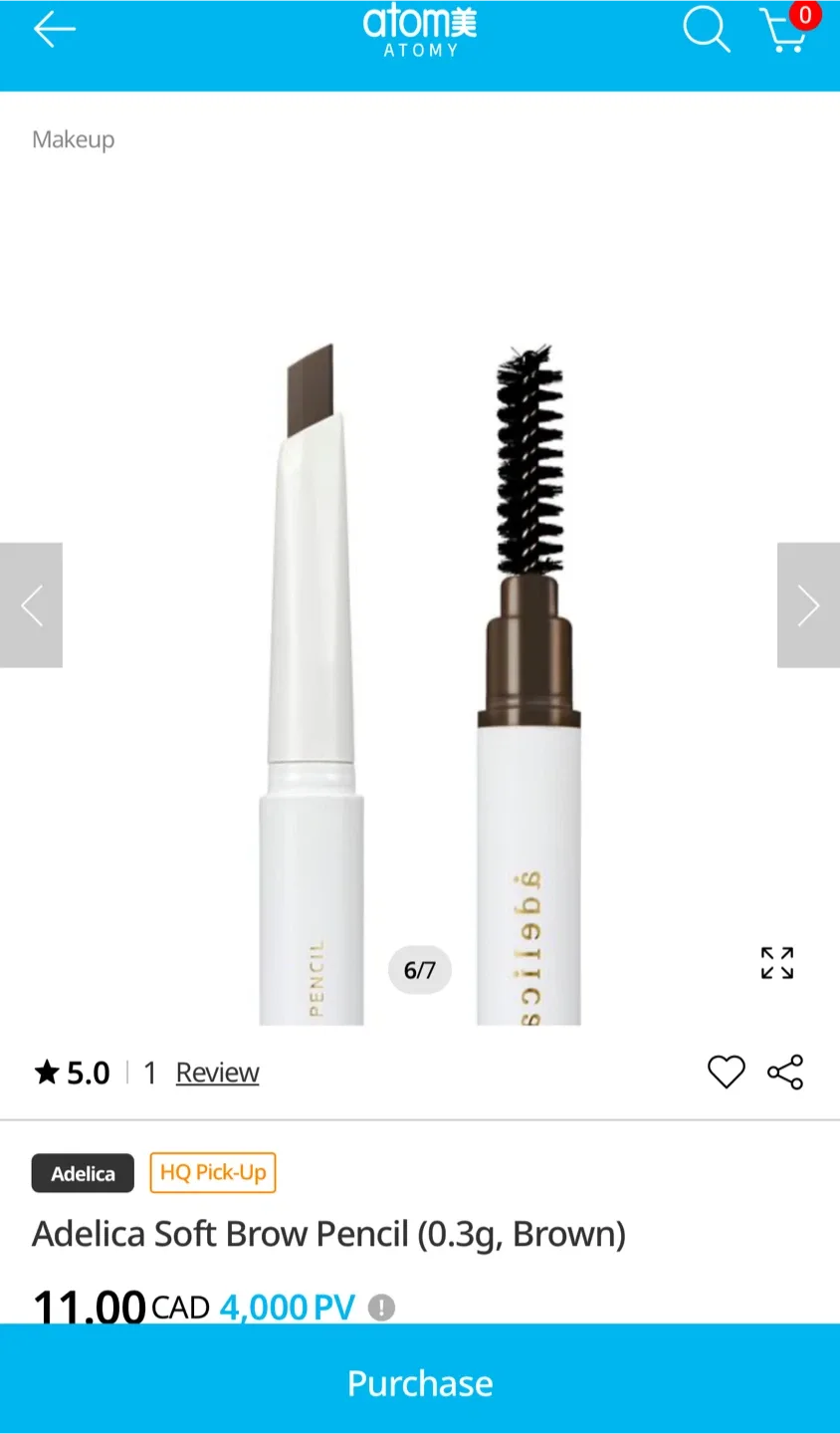The height and width of the screenshot is (1434, 840).
Task: Tap the cart badge showing 0 items
Action: pos(804,15)
